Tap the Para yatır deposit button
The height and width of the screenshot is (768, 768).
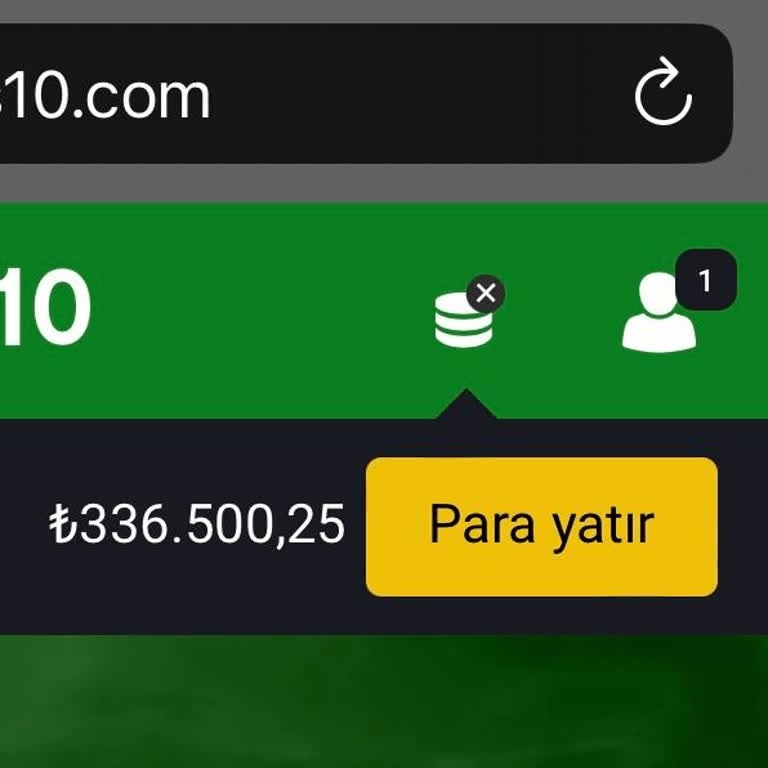(541, 526)
